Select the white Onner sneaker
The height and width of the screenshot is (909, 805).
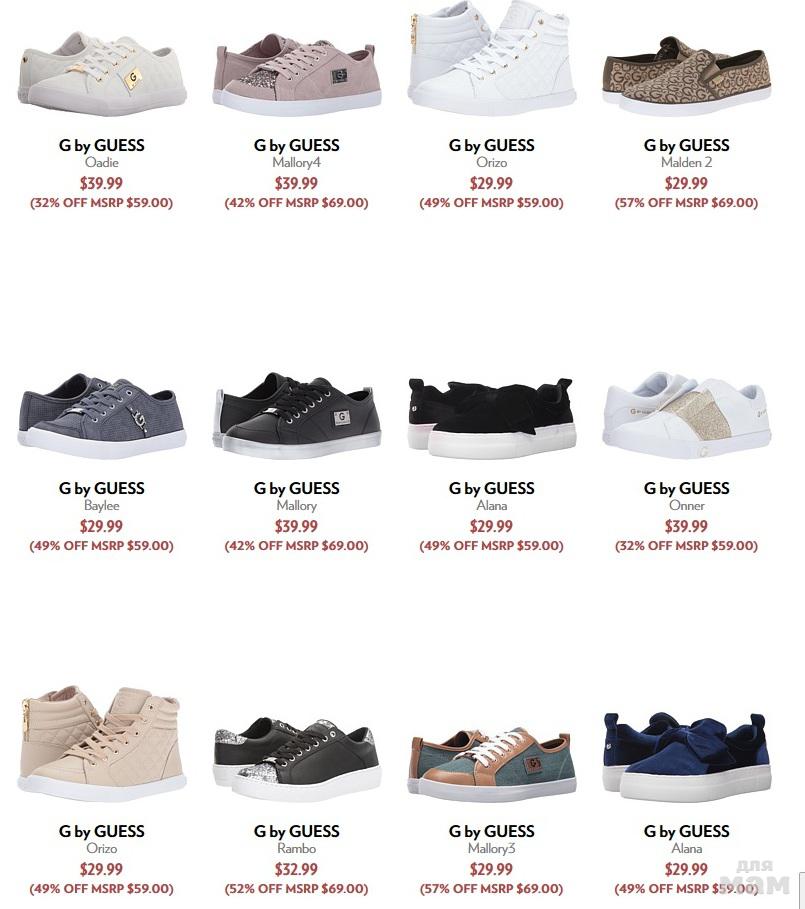click(686, 414)
